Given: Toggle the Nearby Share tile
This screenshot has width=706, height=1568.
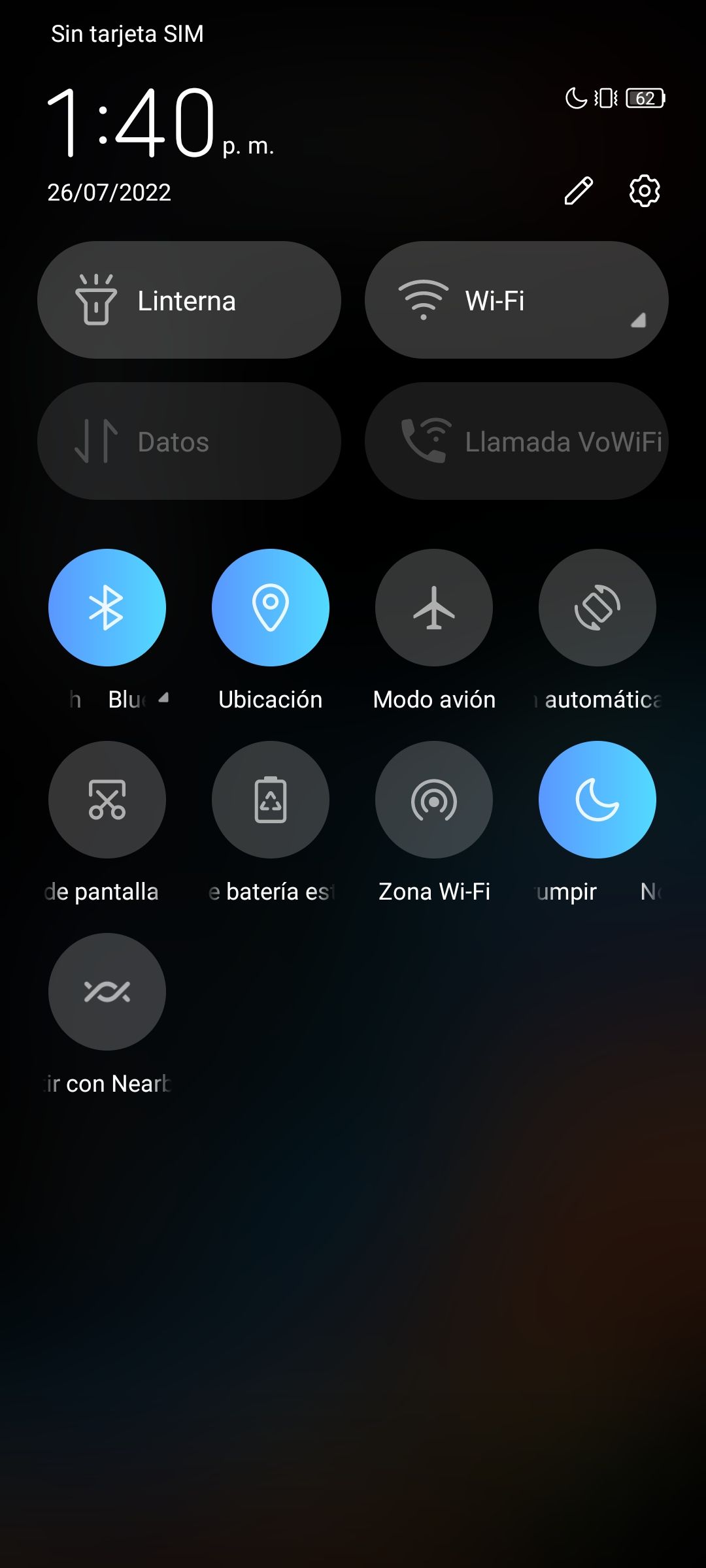Looking at the screenshot, I should point(107,992).
